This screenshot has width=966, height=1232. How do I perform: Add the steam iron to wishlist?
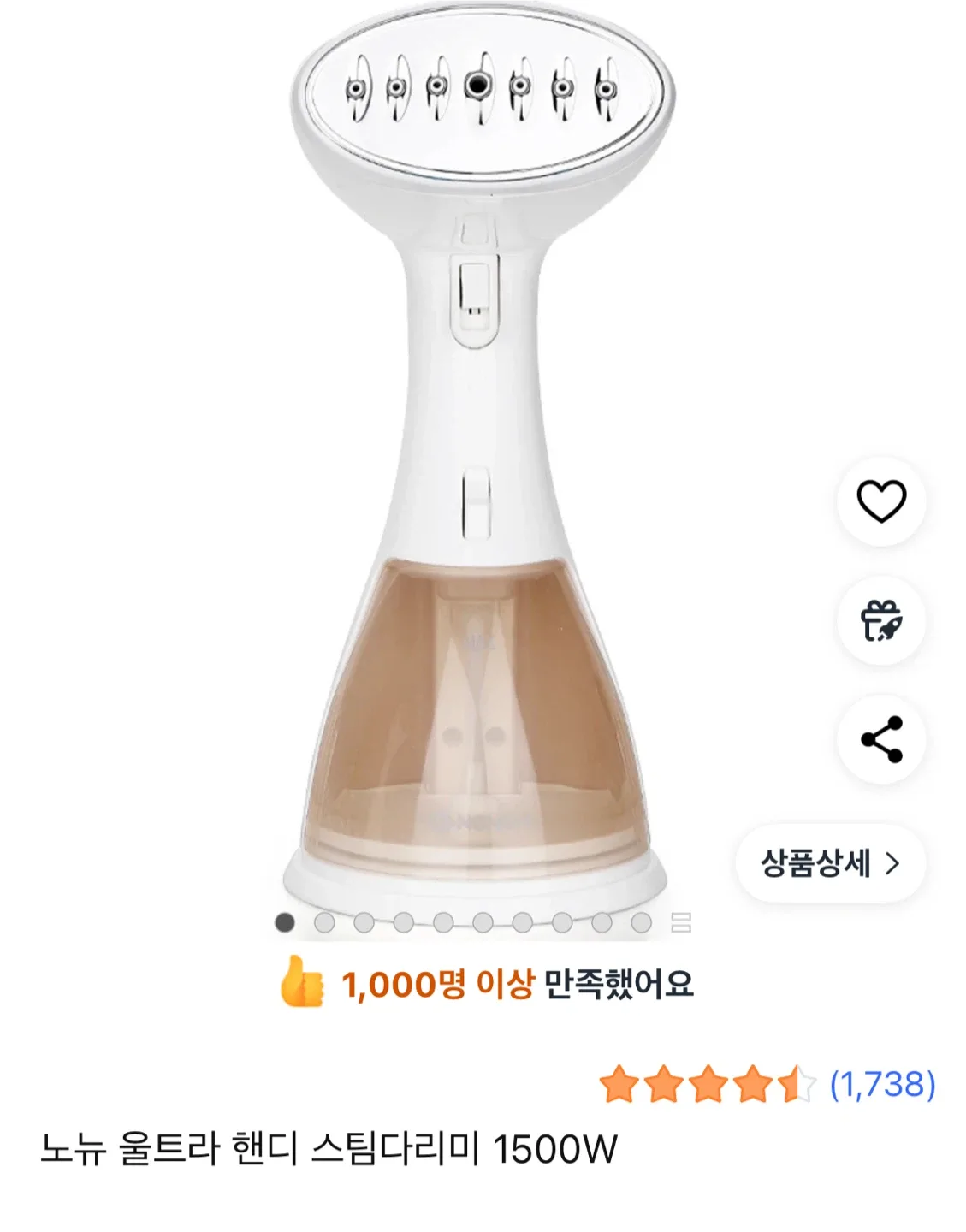pos(881,501)
